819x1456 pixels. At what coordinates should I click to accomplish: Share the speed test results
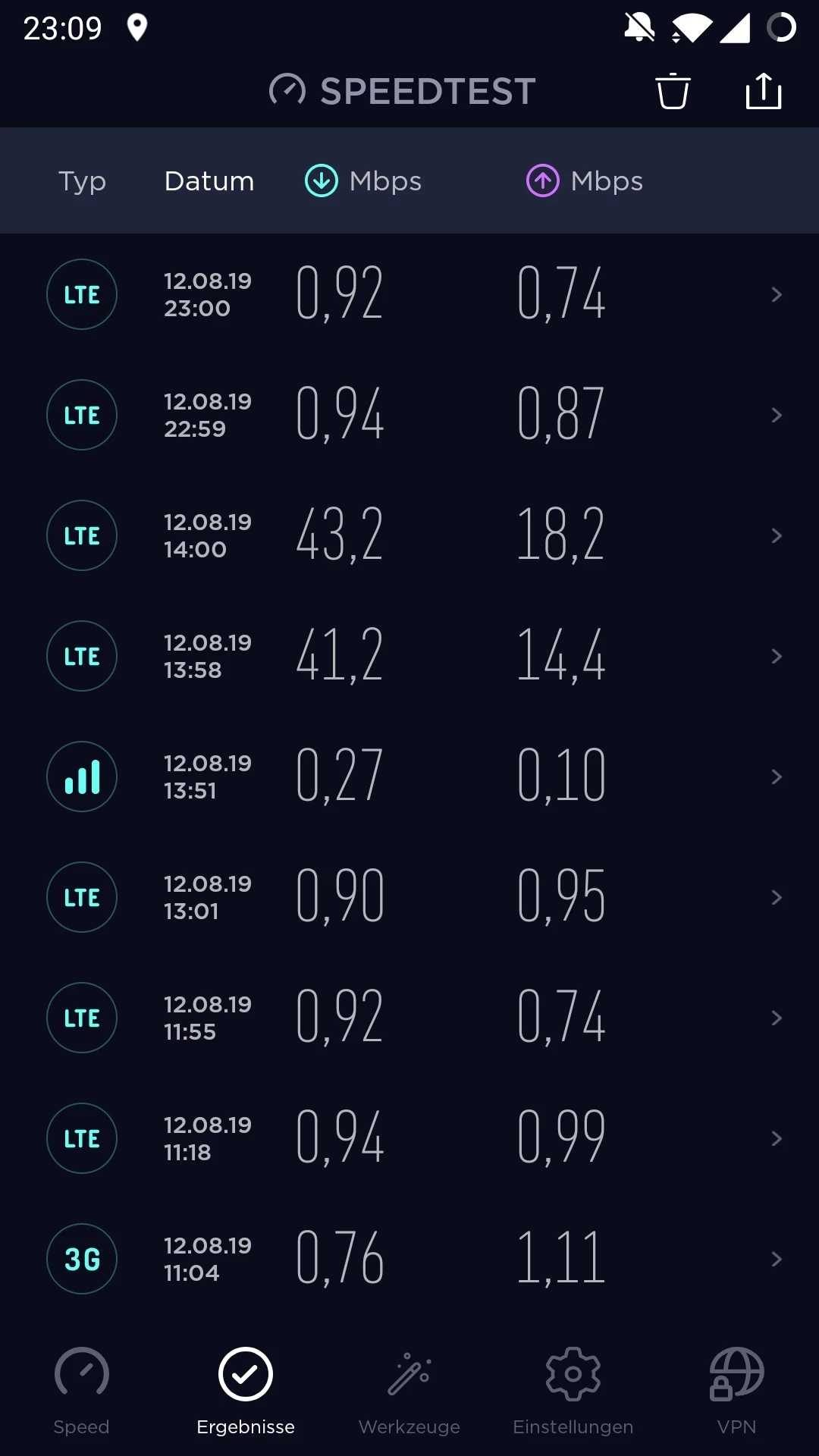763,92
